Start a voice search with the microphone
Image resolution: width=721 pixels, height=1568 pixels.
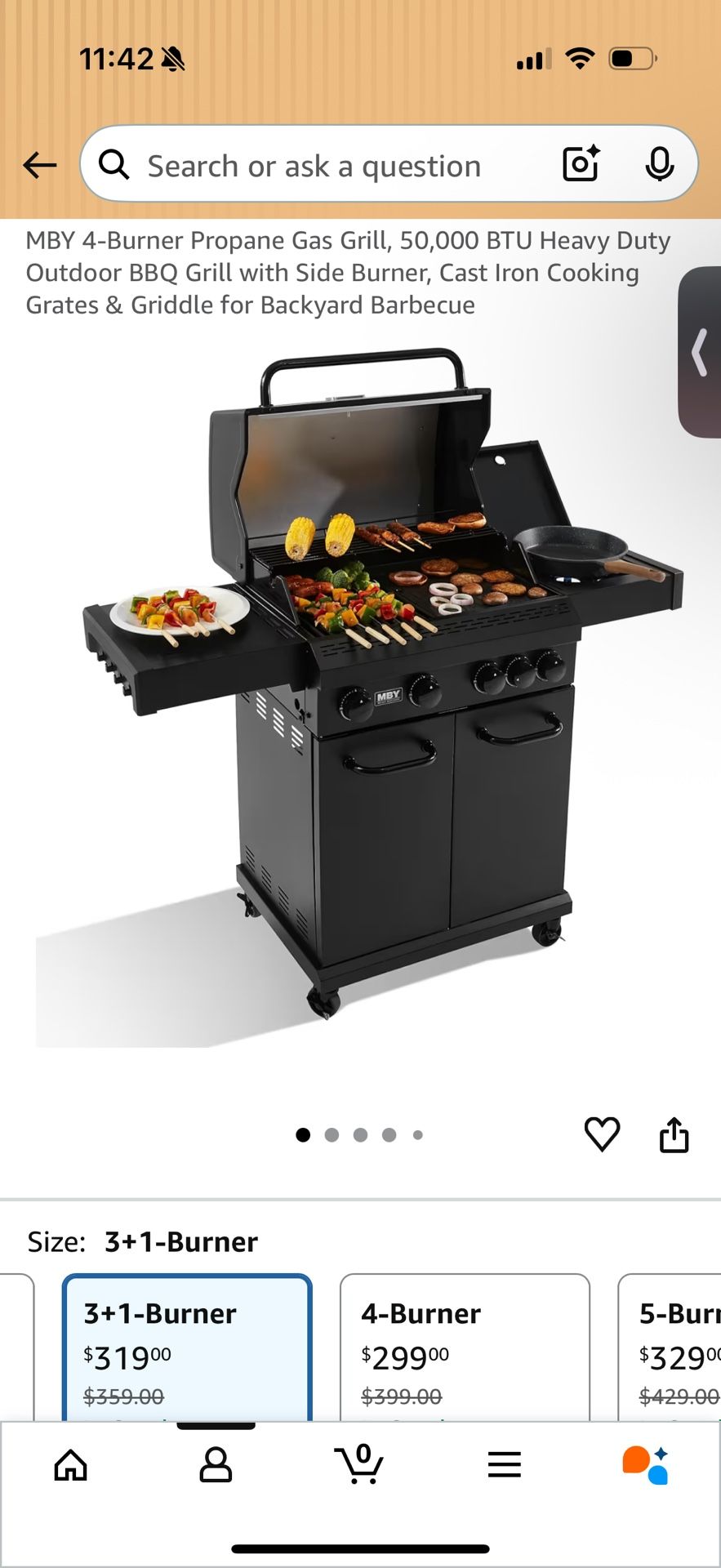tap(660, 163)
